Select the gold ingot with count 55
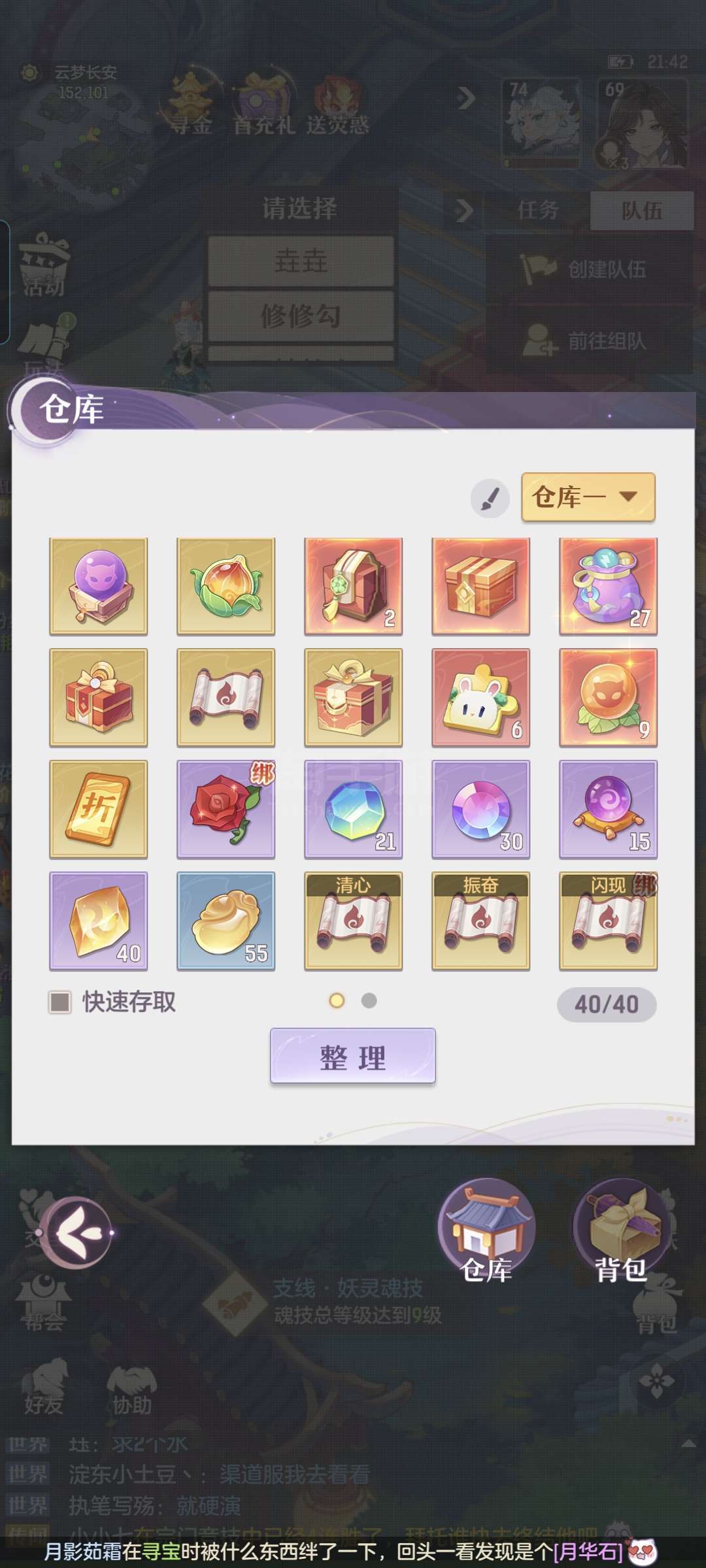Image resolution: width=706 pixels, height=1568 pixels. 226,921
